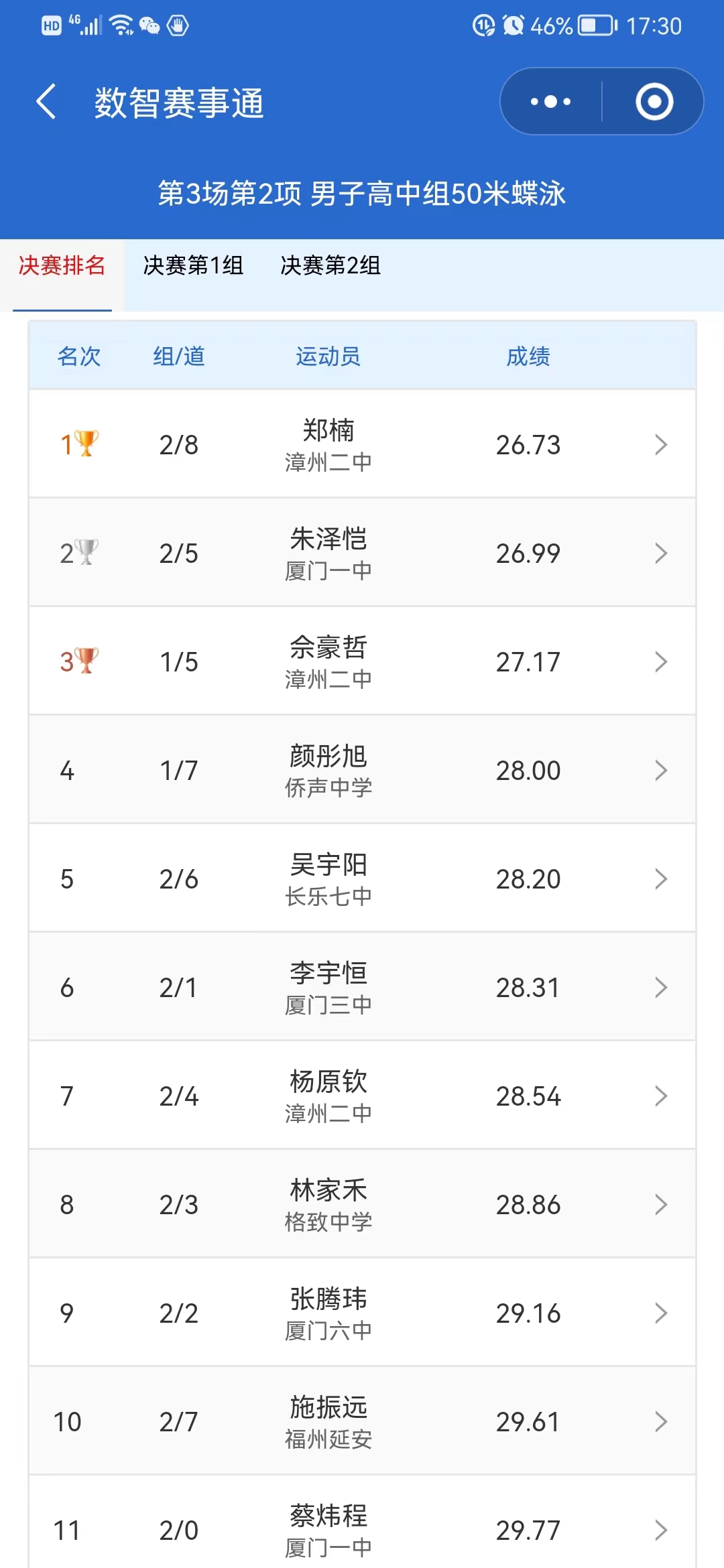Open 余豪哲's result row
The image size is (724, 1568).
click(362, 661)
